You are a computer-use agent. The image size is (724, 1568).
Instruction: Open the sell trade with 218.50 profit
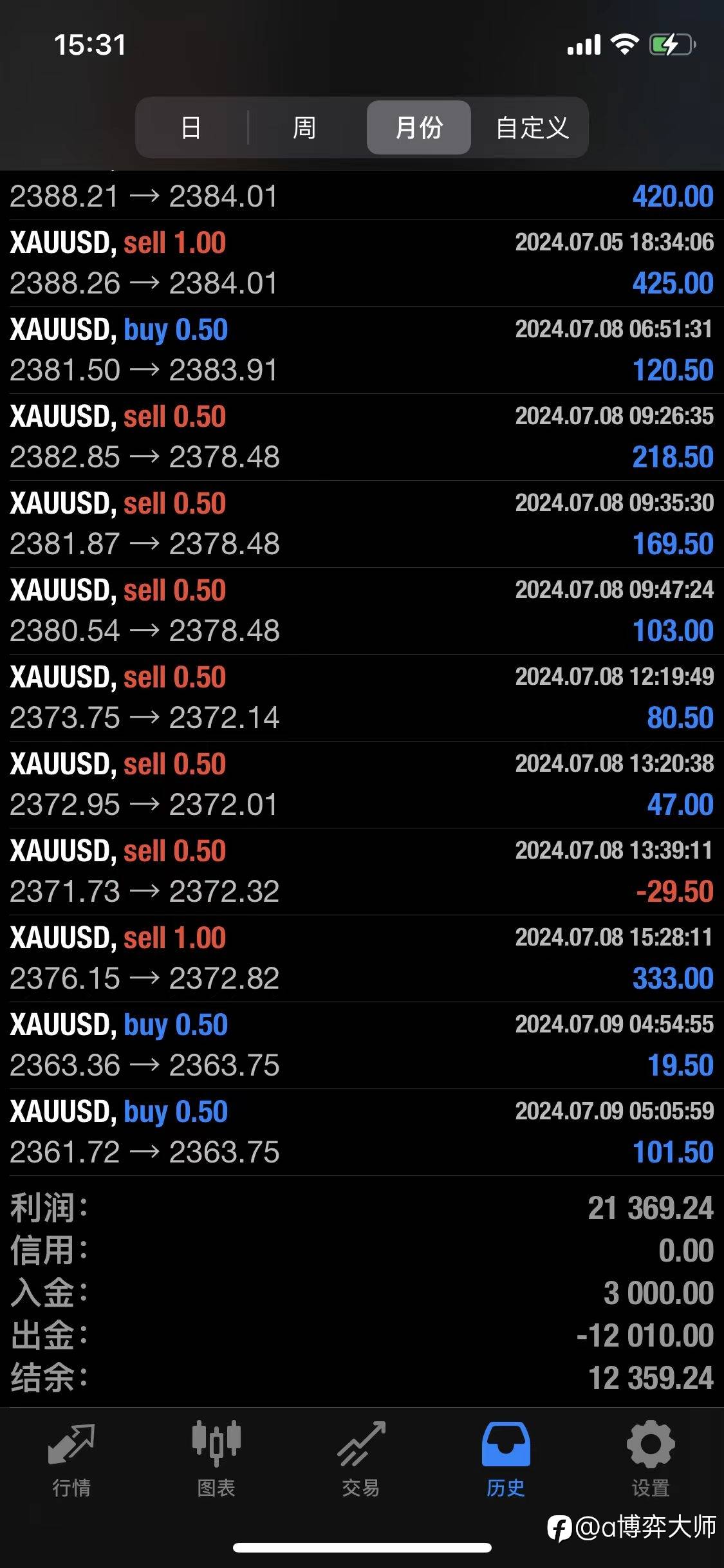pyautogui.click(x=362, y=437)
